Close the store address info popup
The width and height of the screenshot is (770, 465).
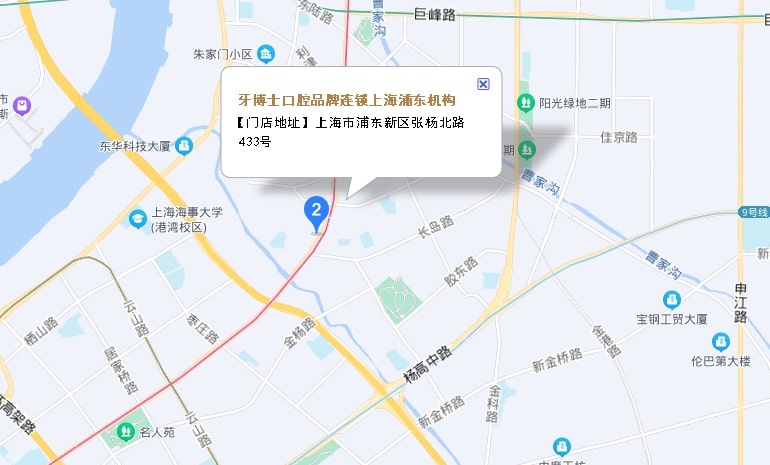click(483, 84)
